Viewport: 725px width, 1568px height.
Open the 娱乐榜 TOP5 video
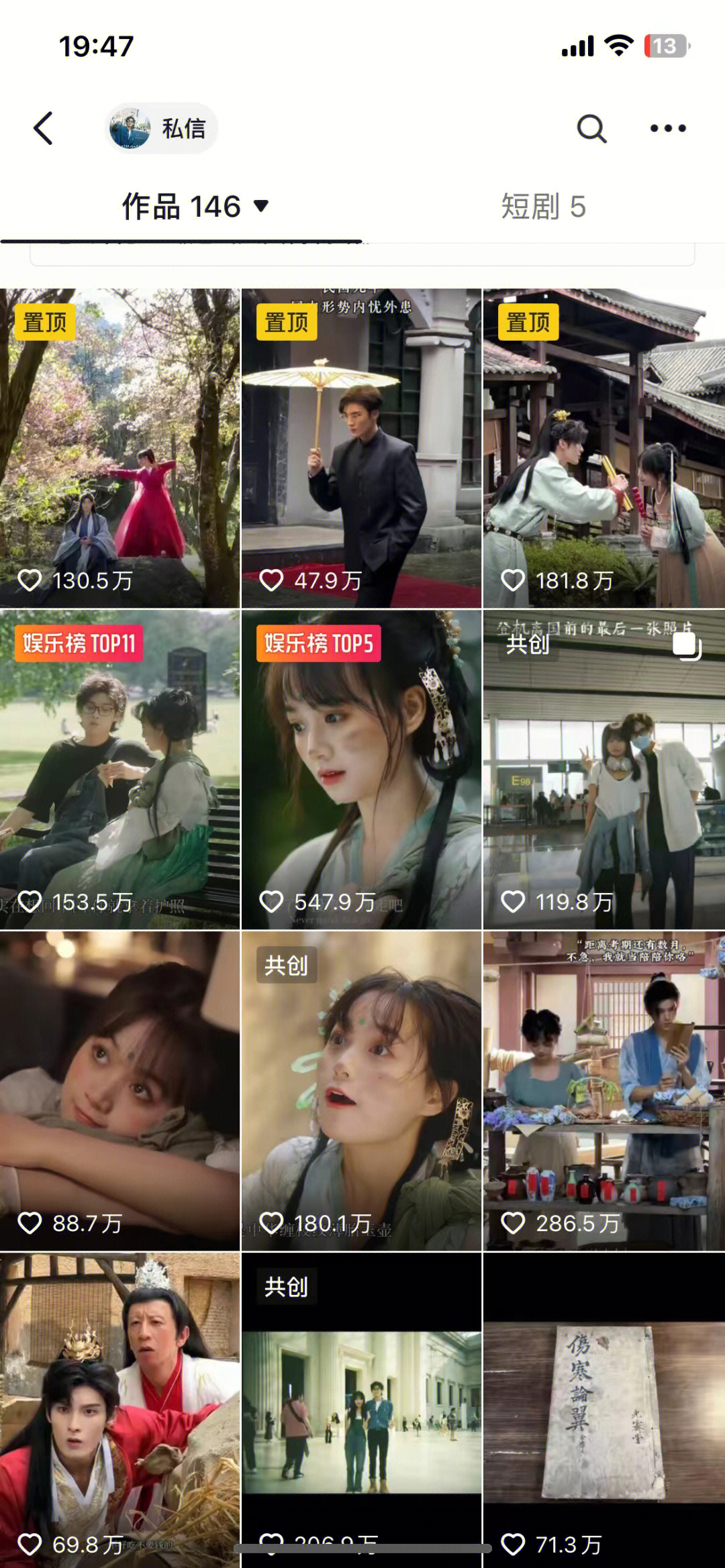tap(361, 770)
